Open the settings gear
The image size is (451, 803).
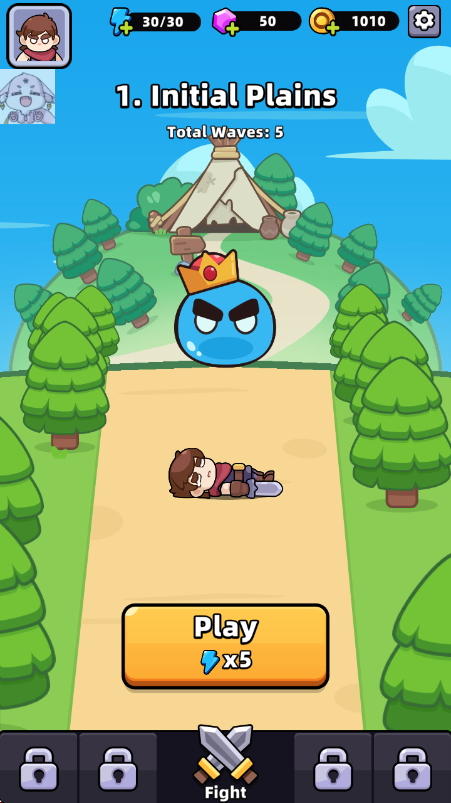click(x=424, y=21)
